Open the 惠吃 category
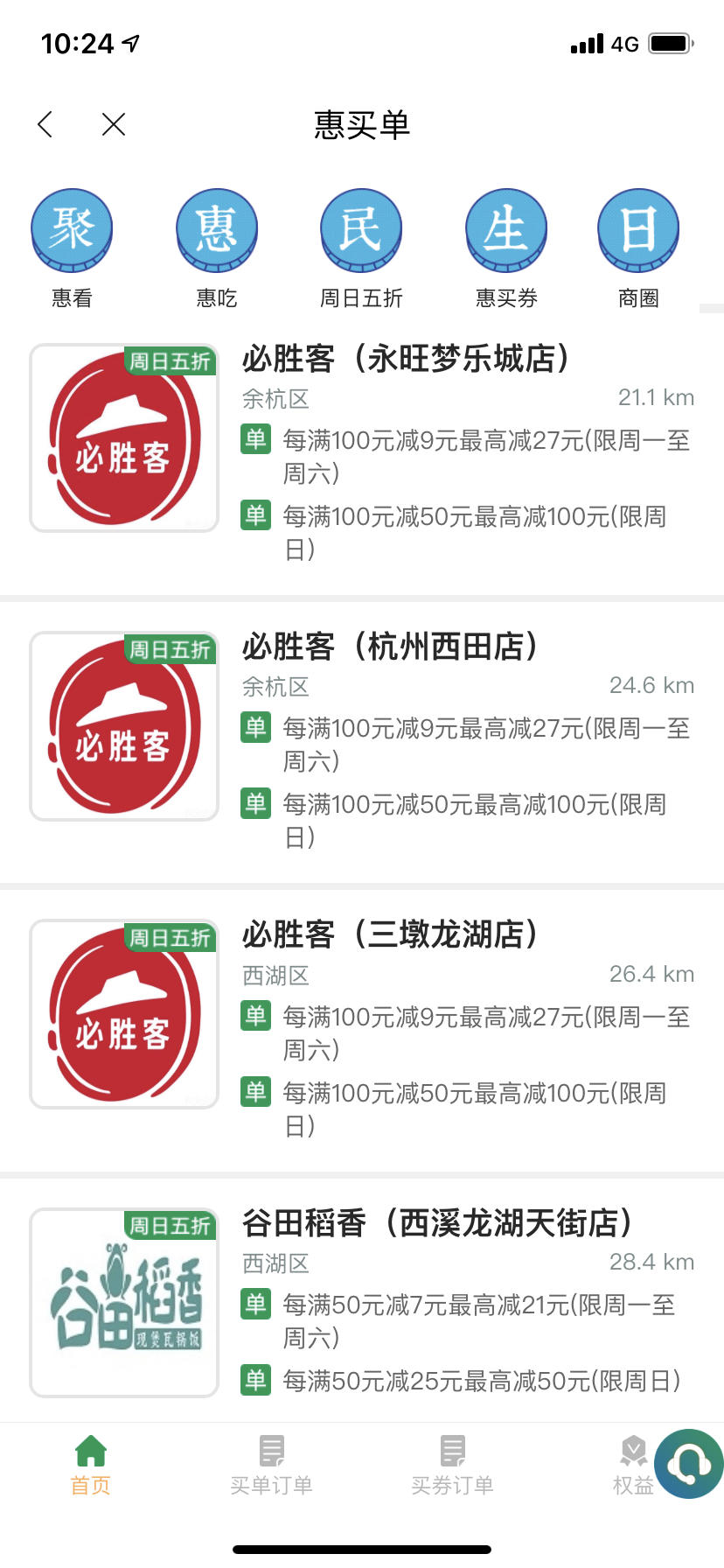This screenshot has width=724, height=1568. coord(217,249)
